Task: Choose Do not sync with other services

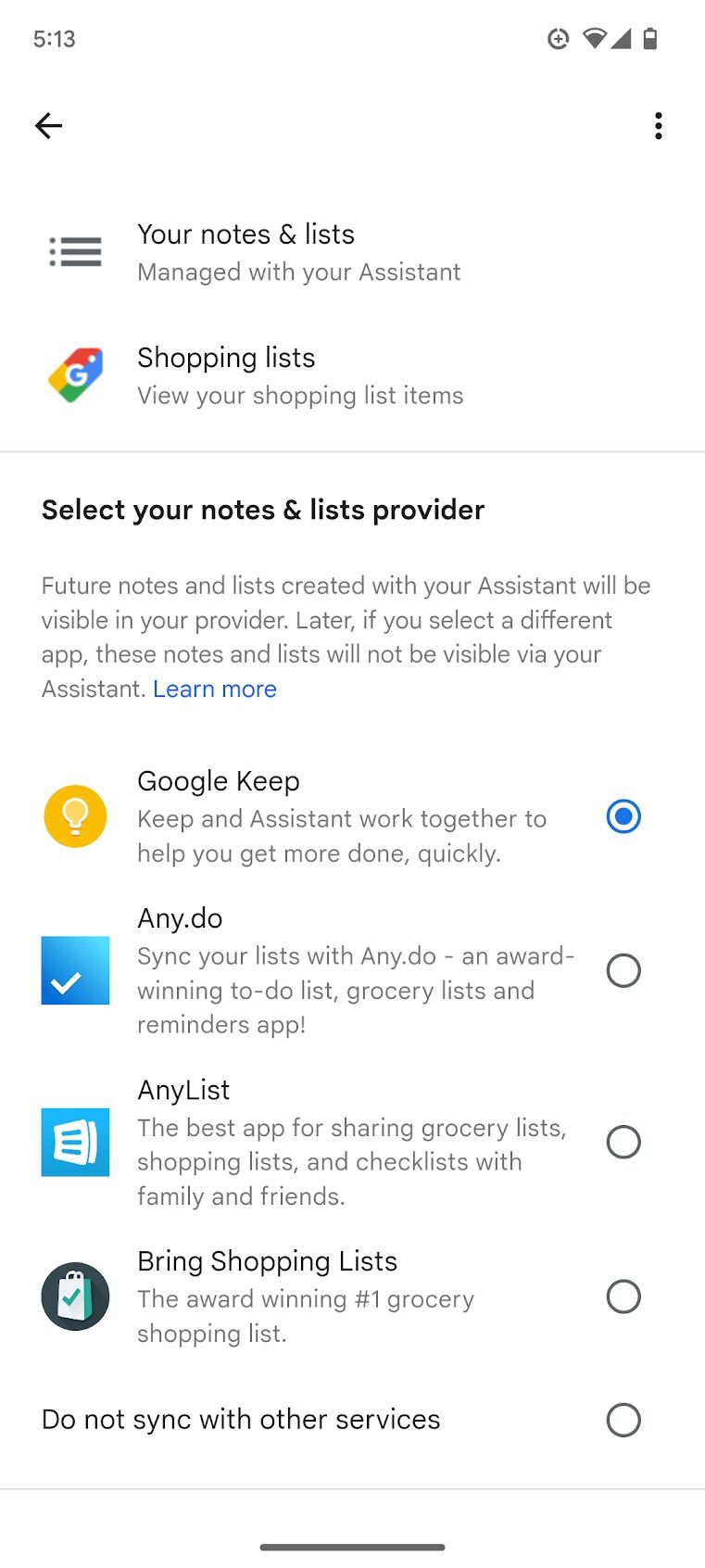Action: [x=623, y=1420]
